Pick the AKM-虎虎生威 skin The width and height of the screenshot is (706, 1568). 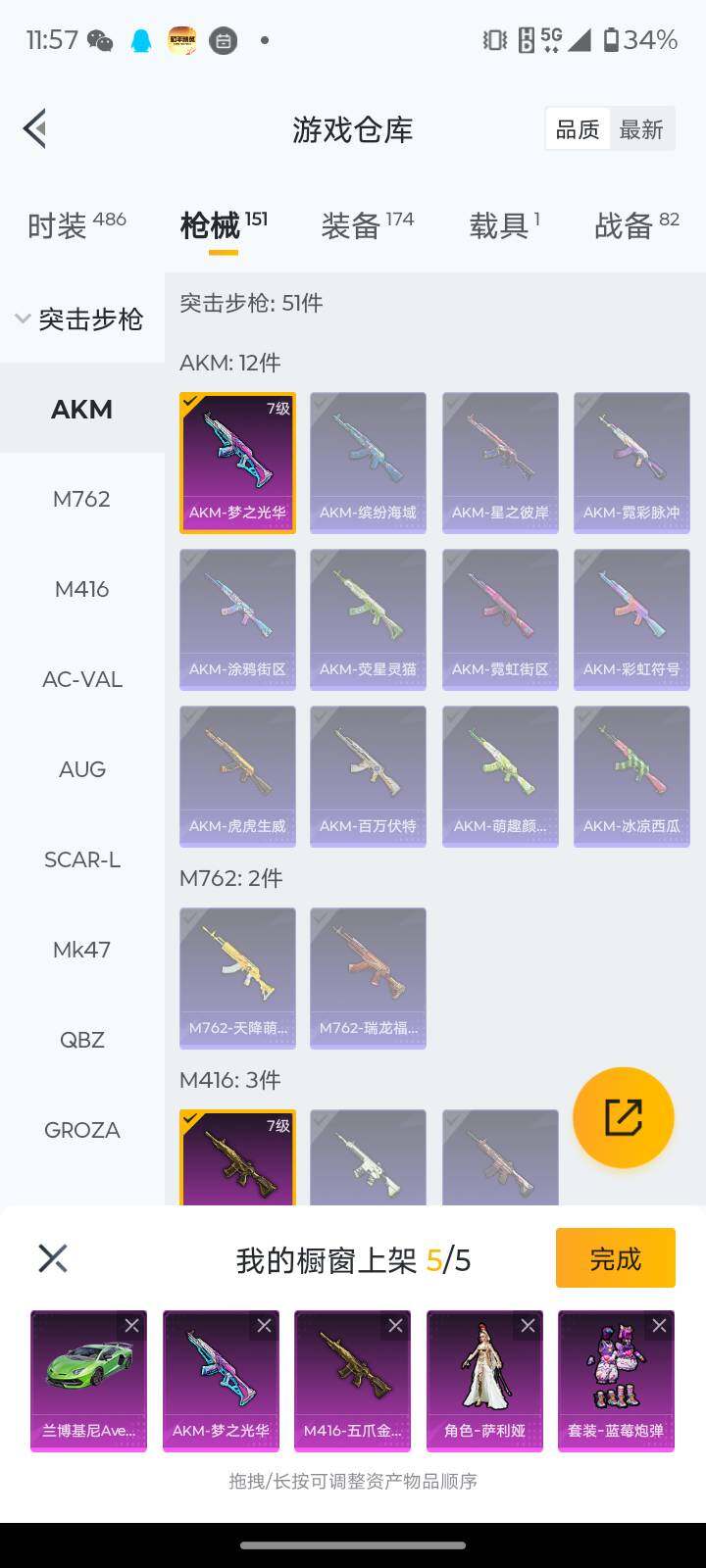coord(237,776)
